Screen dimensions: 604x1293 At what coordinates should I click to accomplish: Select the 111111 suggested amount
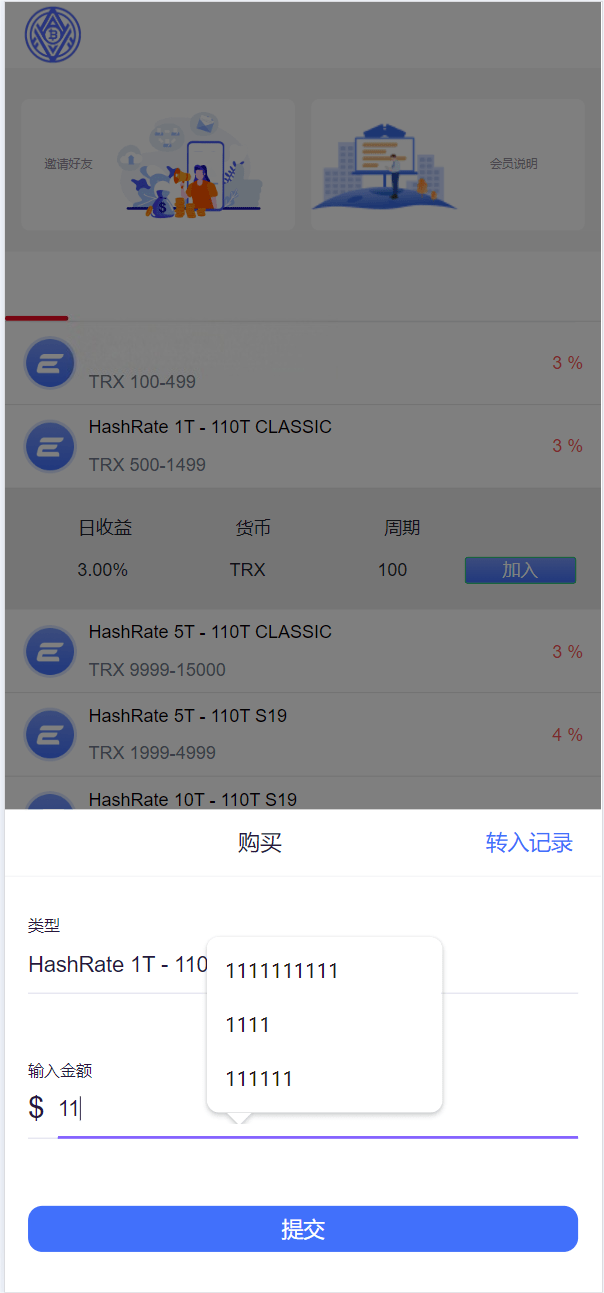pyautogui.click(x=259, y=1079)
